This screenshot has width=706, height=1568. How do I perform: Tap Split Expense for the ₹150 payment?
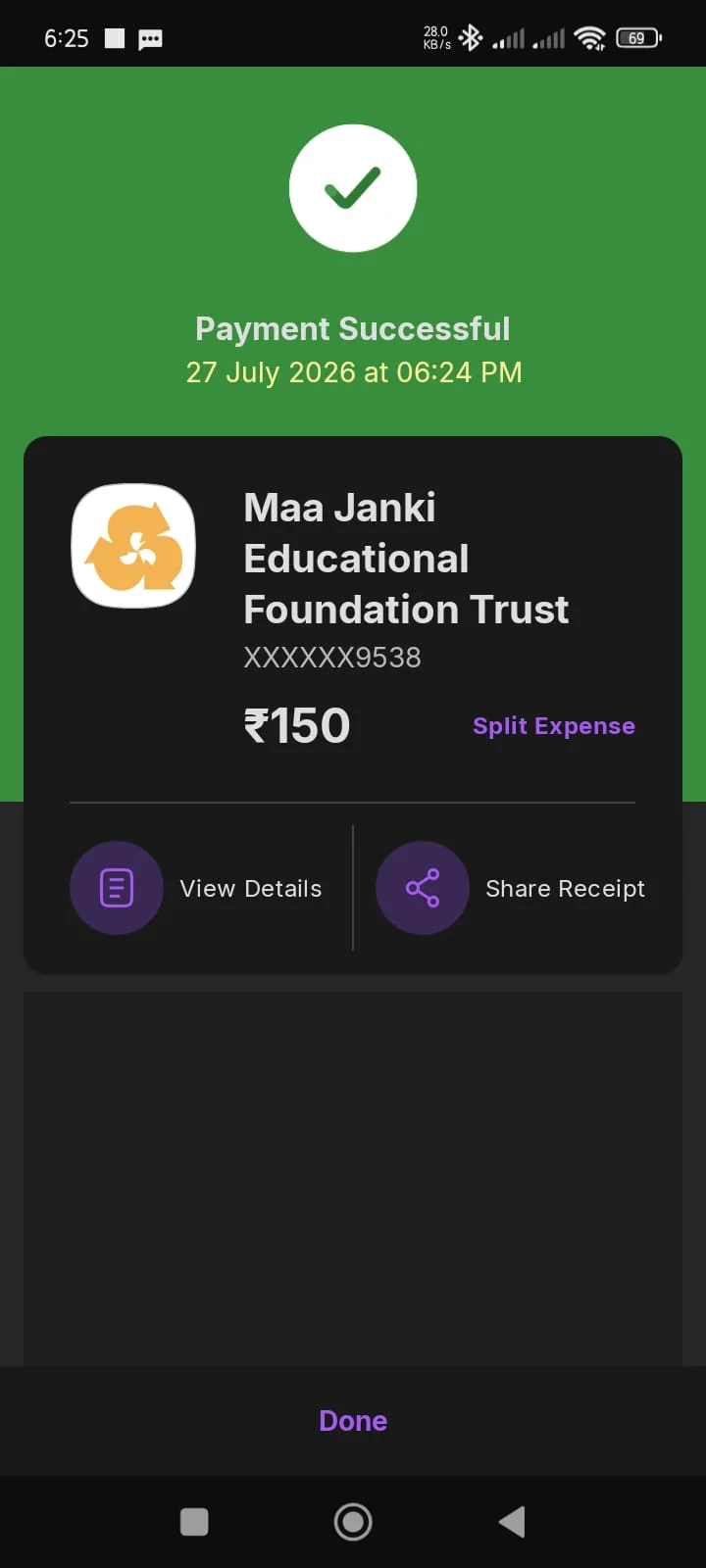[x=553, y=726]
